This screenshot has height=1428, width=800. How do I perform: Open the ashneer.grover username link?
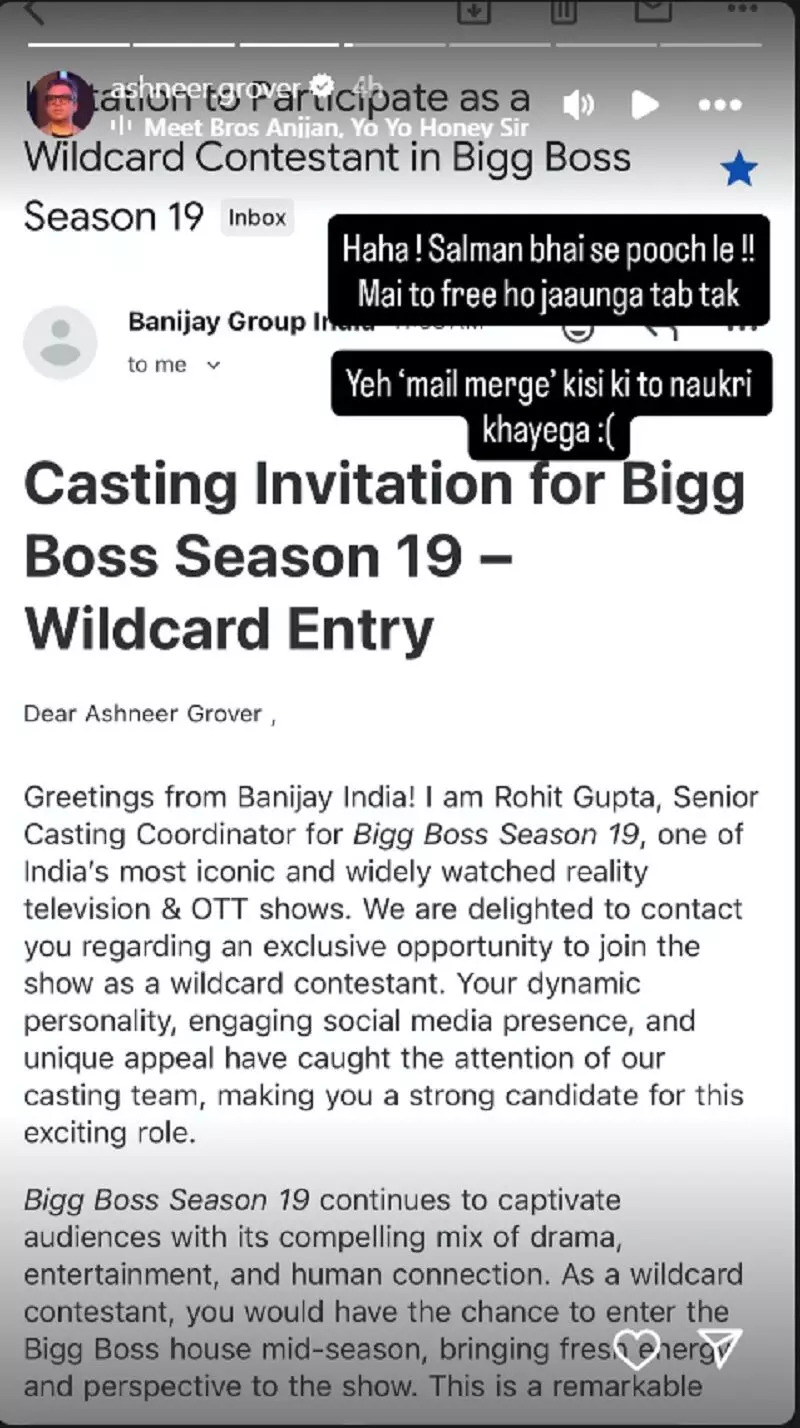206,88
